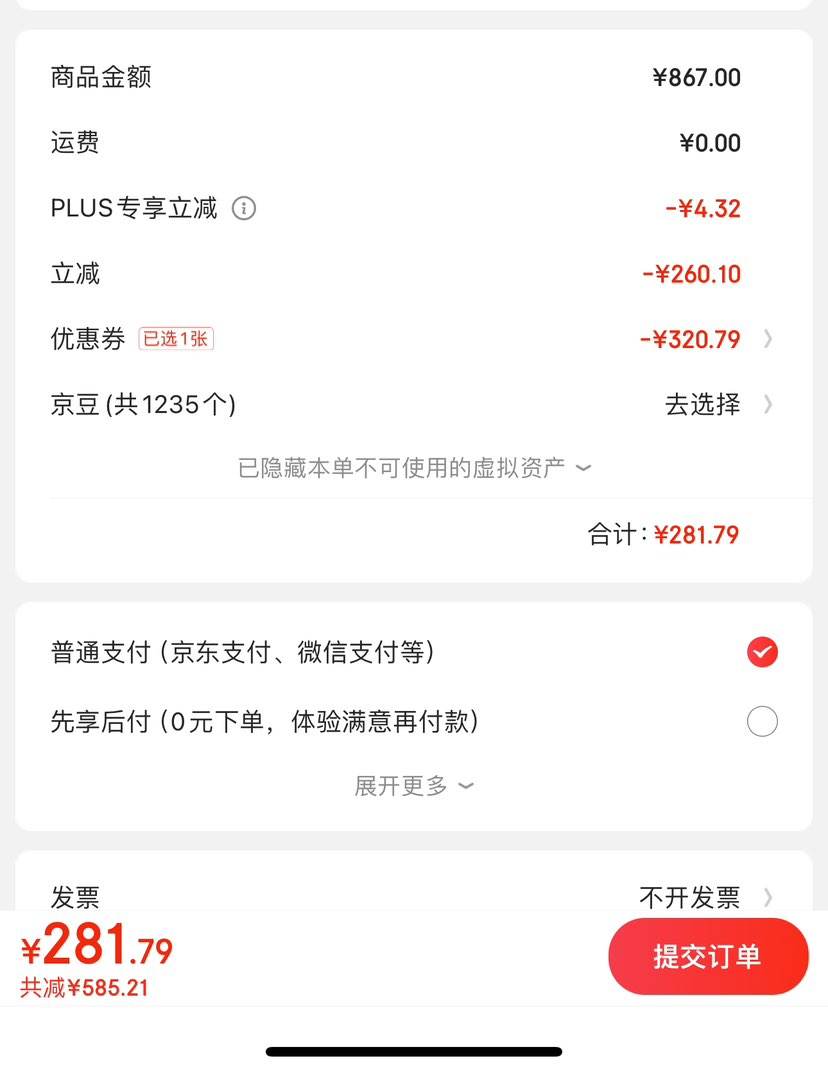Select 先享后付 payment option
This screenshot has height=1072, width=828.
click(762, 721)
